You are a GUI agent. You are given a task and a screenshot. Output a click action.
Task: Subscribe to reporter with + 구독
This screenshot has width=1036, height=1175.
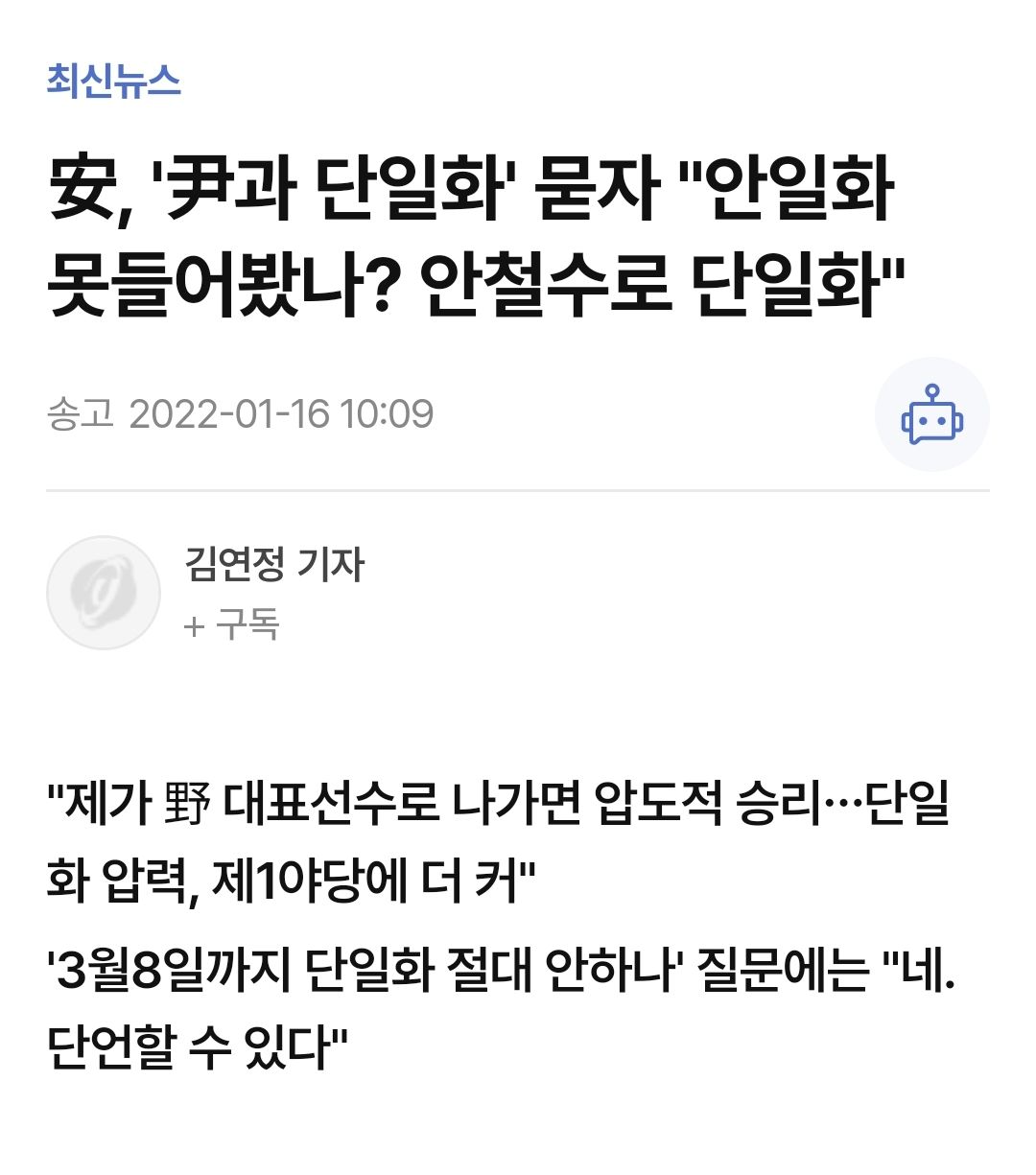pos(231,625)
